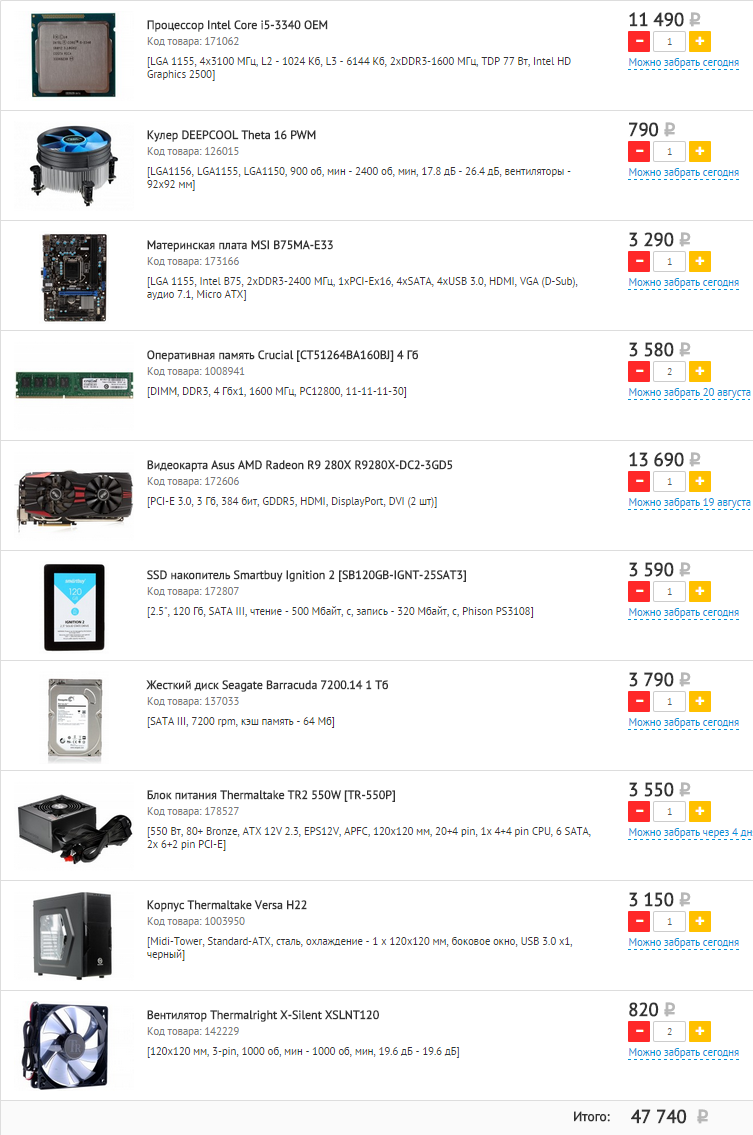Decrease quantity of DEEPCOOL Theta 16 PWM cooler

[x=639, y=152]
